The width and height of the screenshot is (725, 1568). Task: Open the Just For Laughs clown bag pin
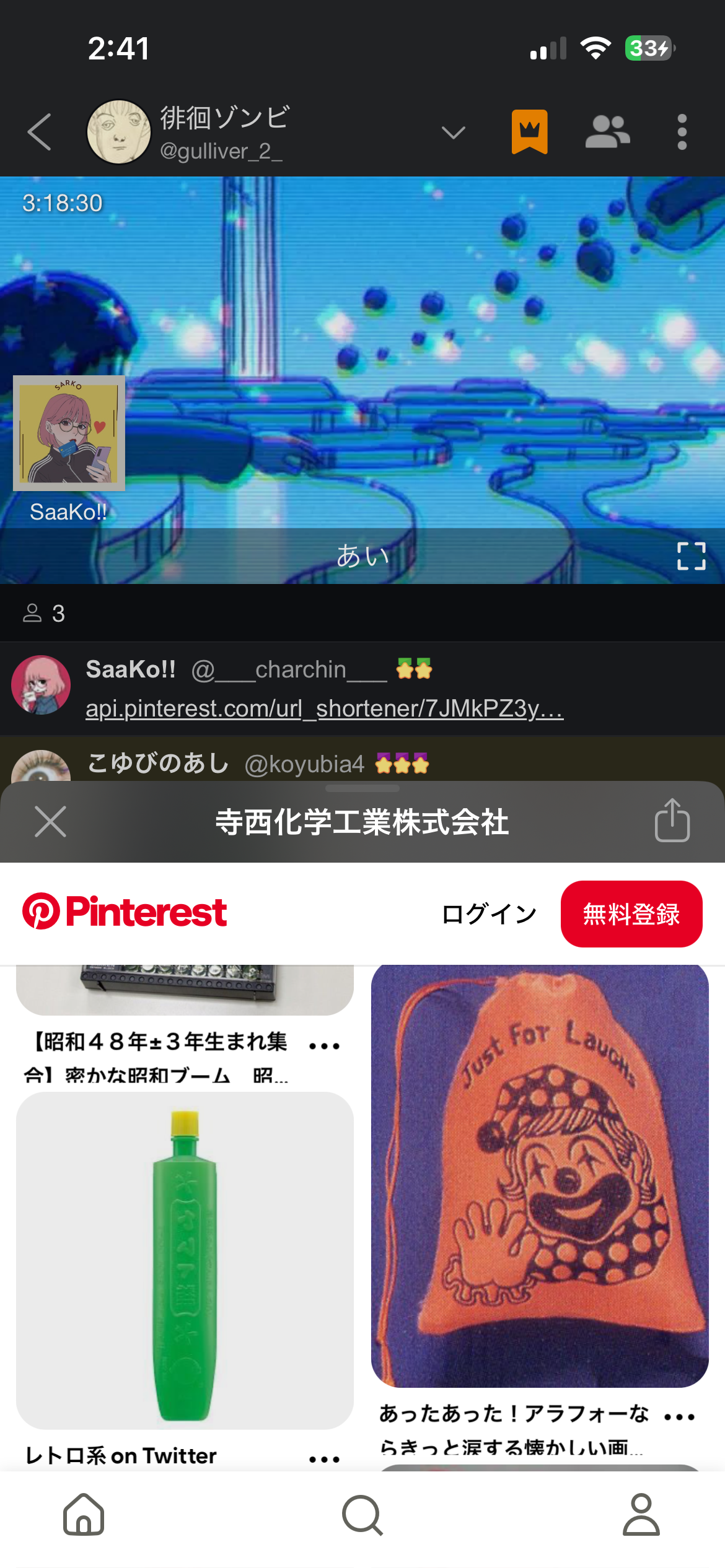pyautogui.click(x=539, y=1177)
